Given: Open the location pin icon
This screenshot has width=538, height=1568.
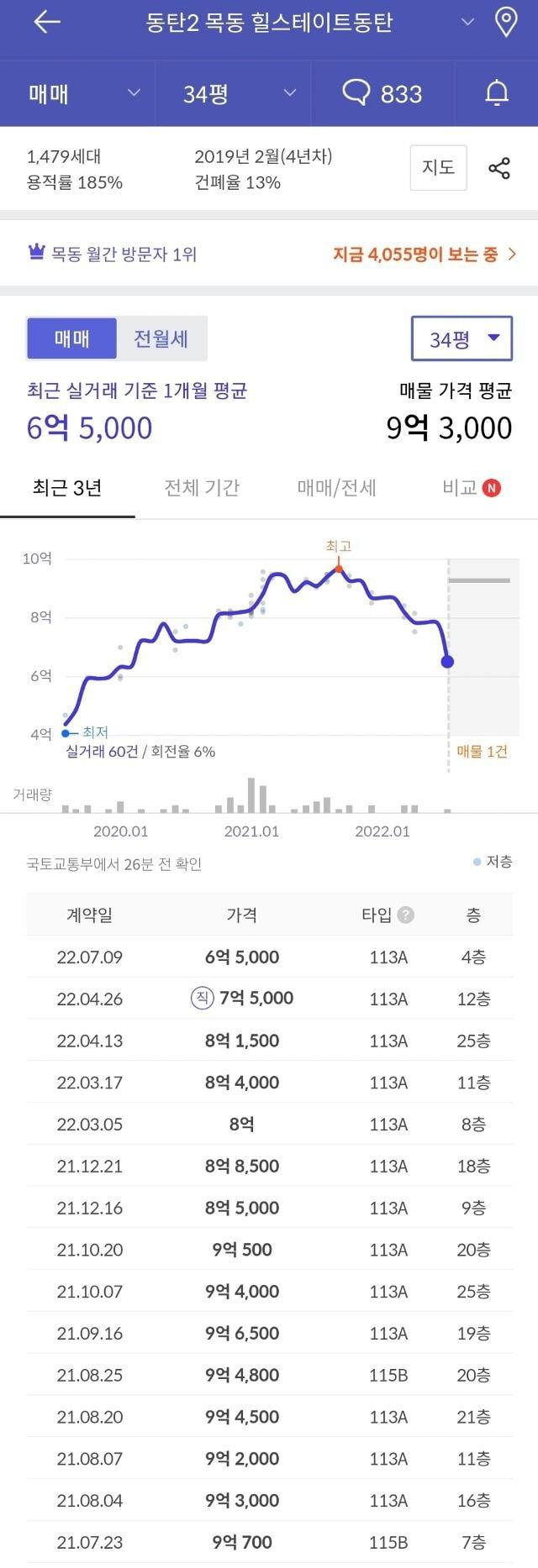Looking at the screenshot, I should pos(505,23).
